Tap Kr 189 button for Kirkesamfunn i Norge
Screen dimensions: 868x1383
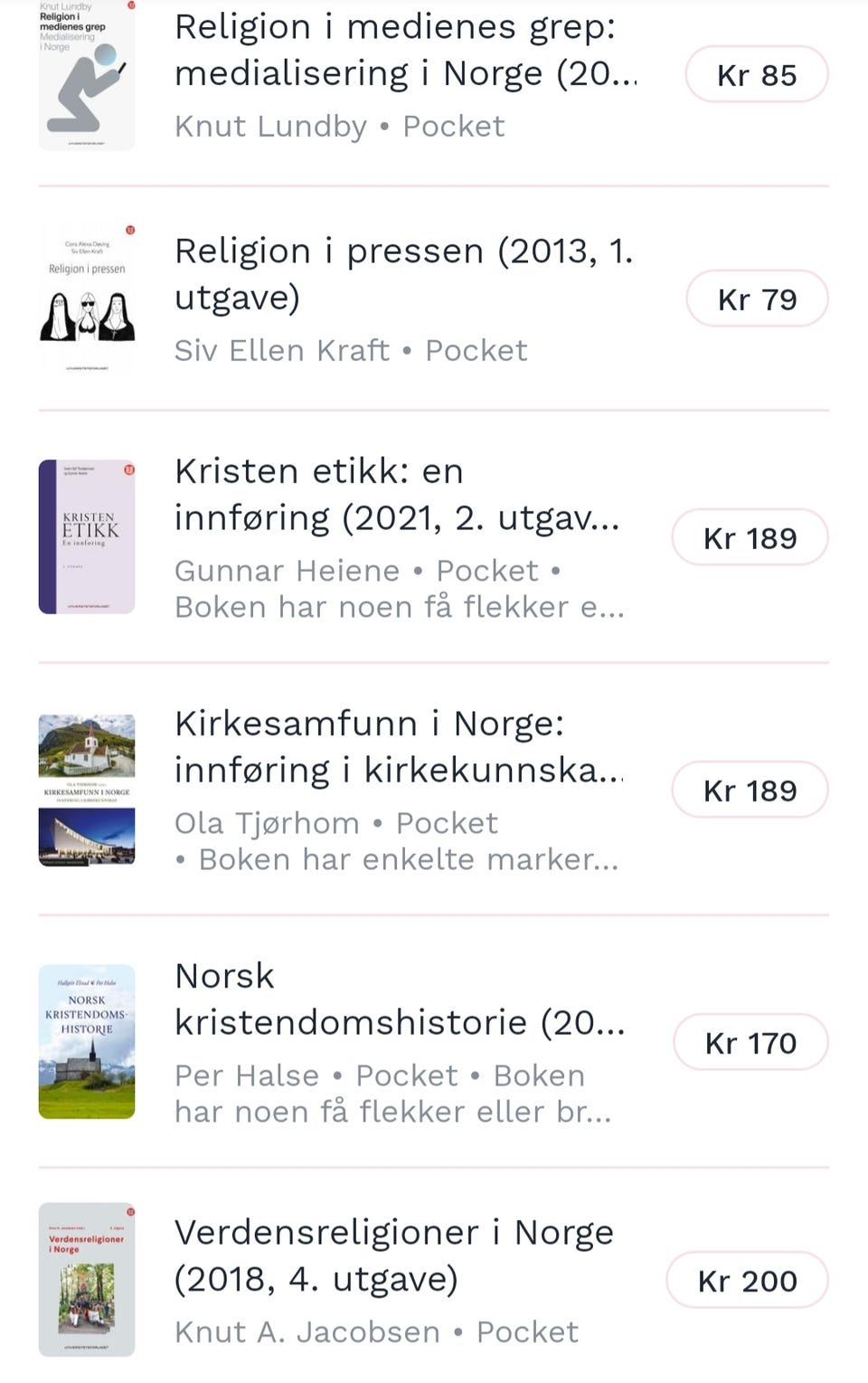(750, 791)
